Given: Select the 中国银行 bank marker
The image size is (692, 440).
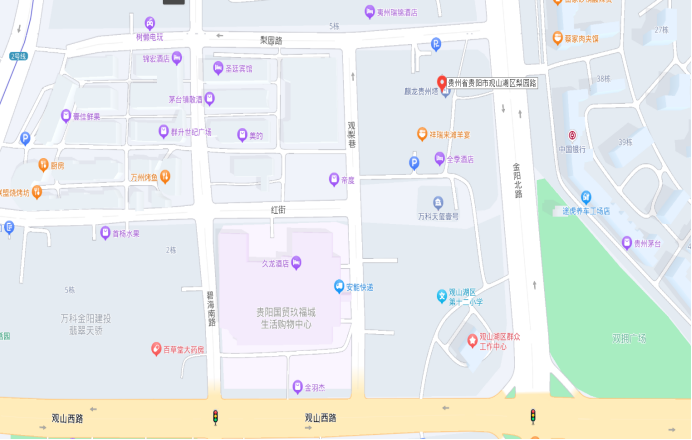Looking at the screenshot, I should (572, 136).
